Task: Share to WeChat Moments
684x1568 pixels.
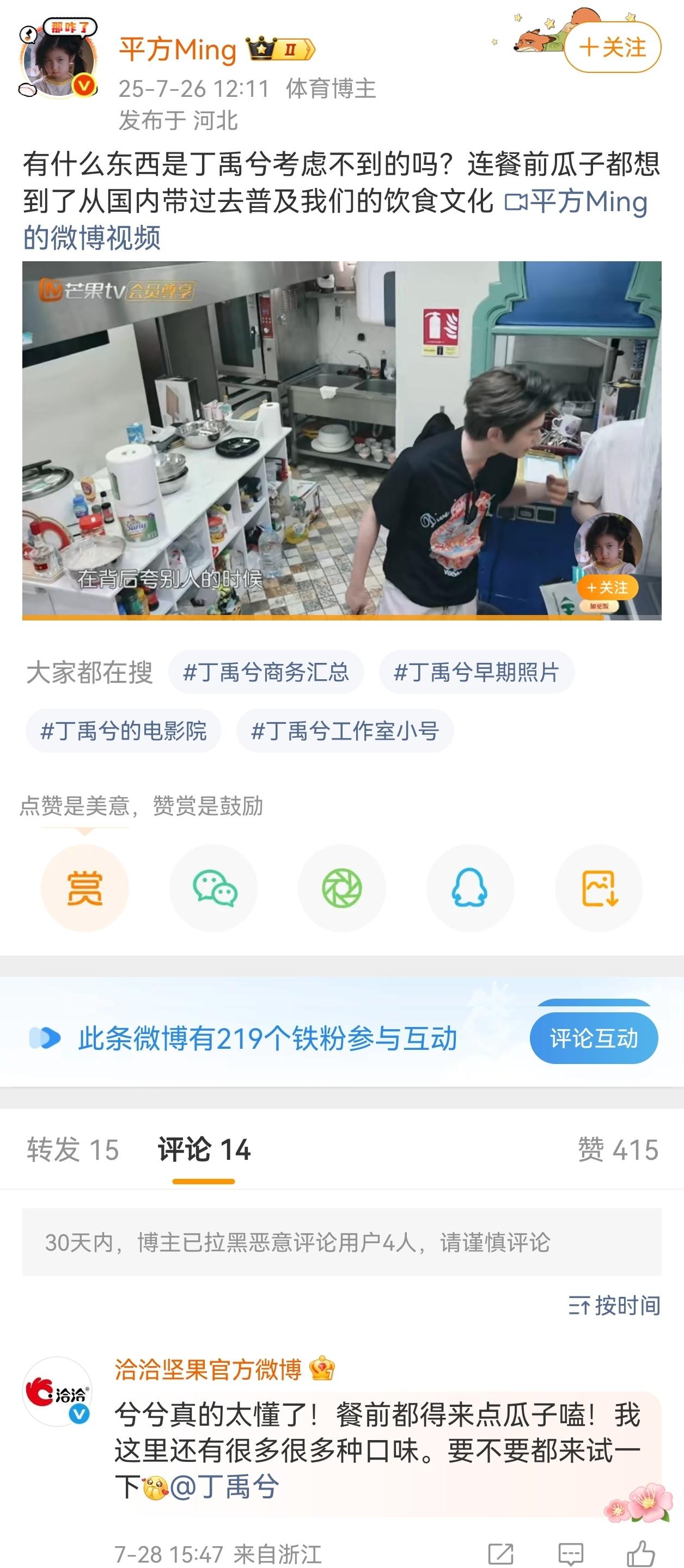Action: (x=341, y=888)
